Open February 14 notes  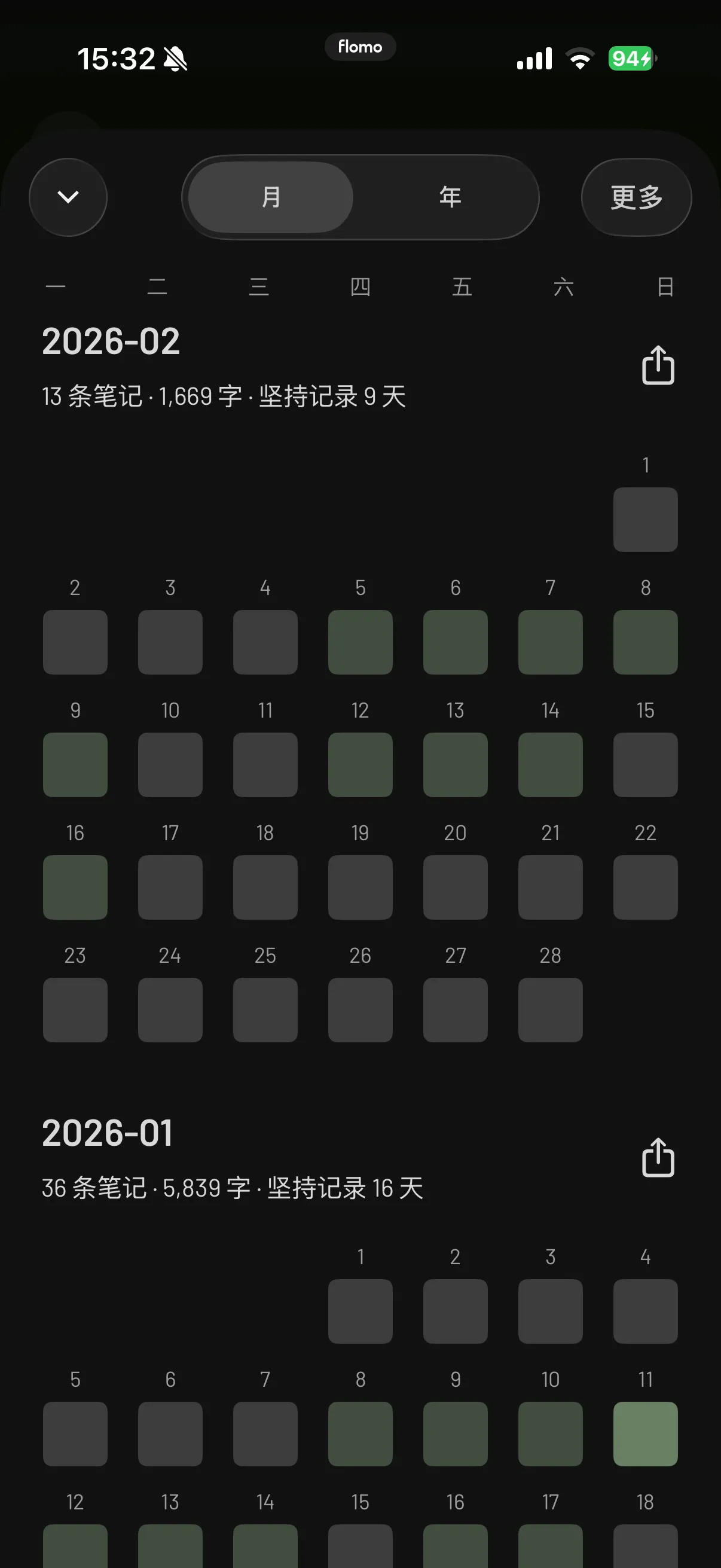point(550,764)
